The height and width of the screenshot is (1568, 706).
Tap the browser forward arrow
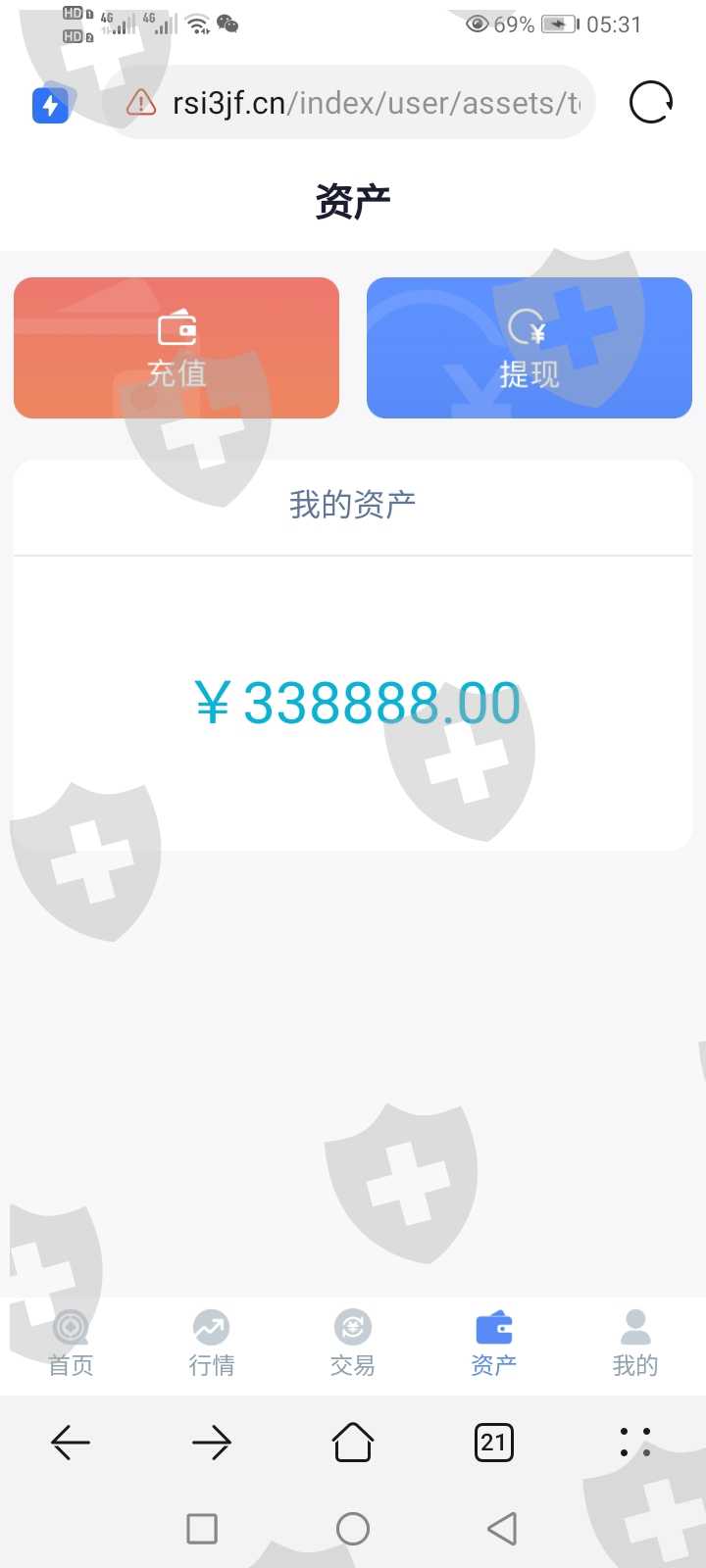[x=212, y=1443]
